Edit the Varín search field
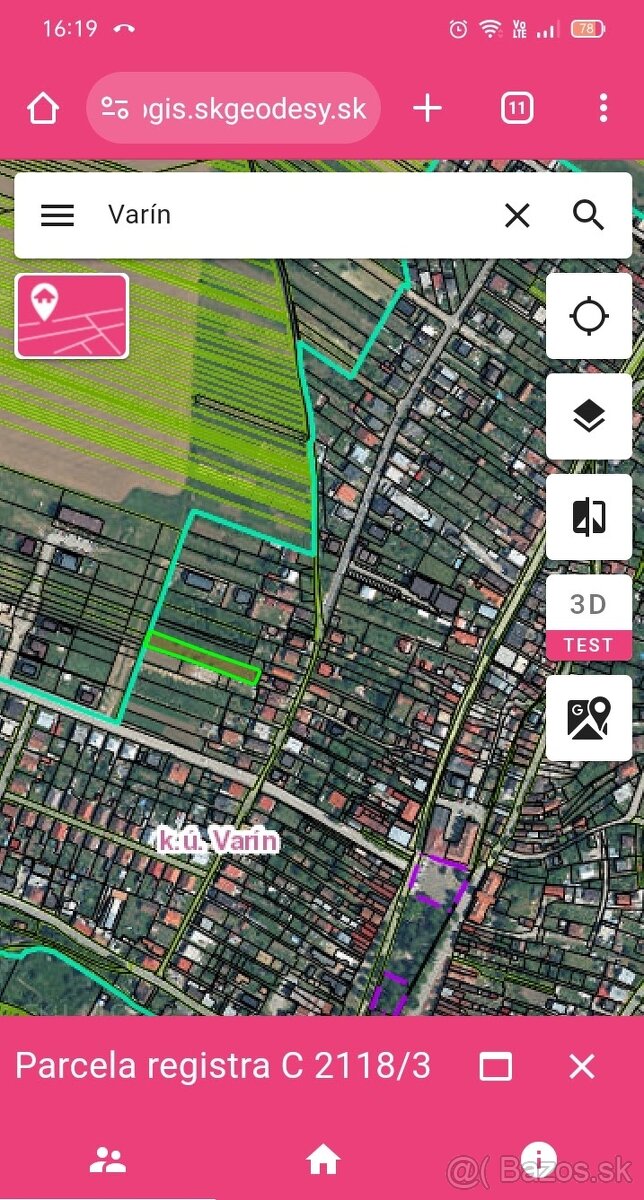The width and height of the screenshot is (644, 1200). 290,215
